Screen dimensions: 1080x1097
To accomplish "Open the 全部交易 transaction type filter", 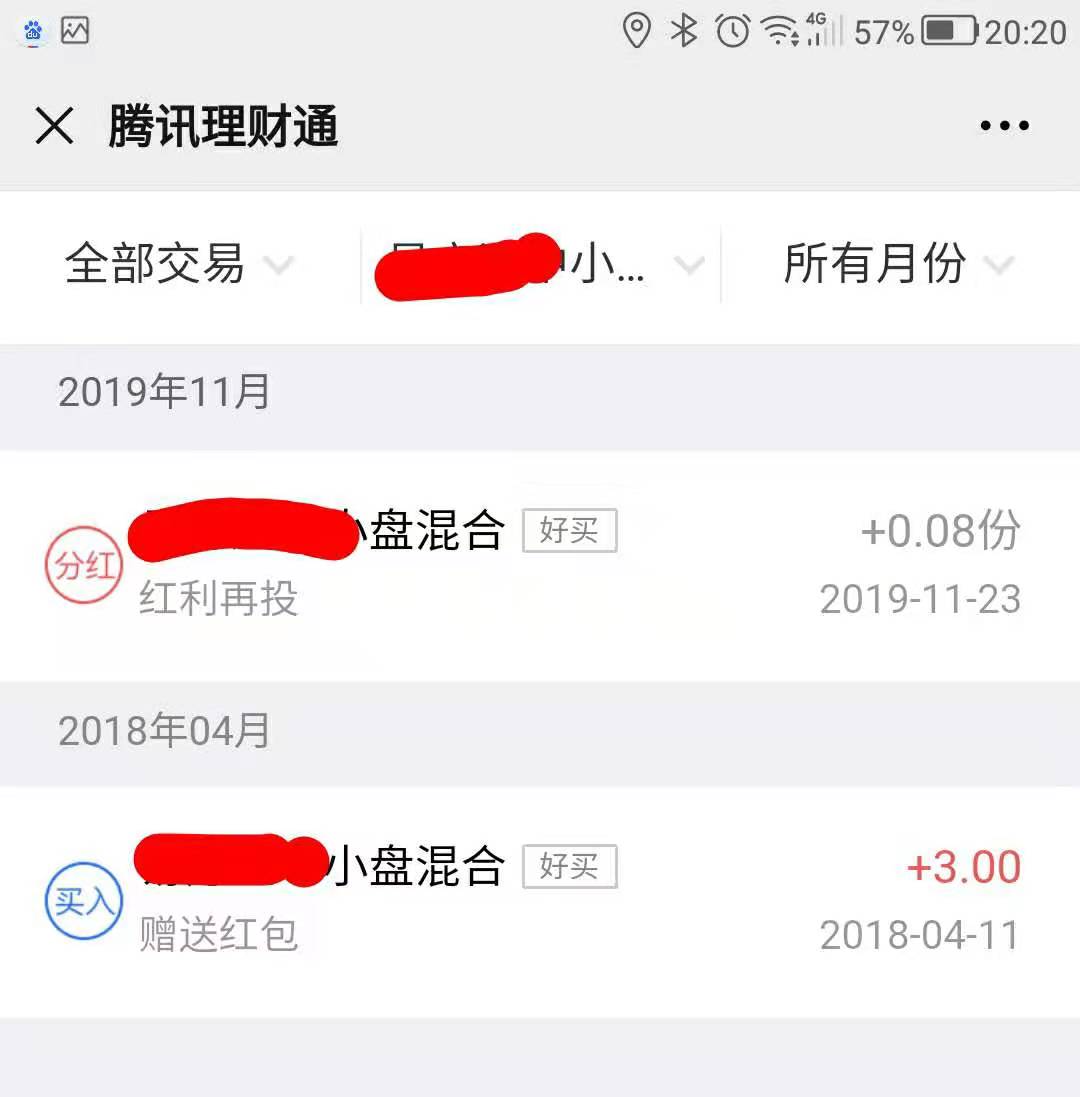I will pos(175,265).
